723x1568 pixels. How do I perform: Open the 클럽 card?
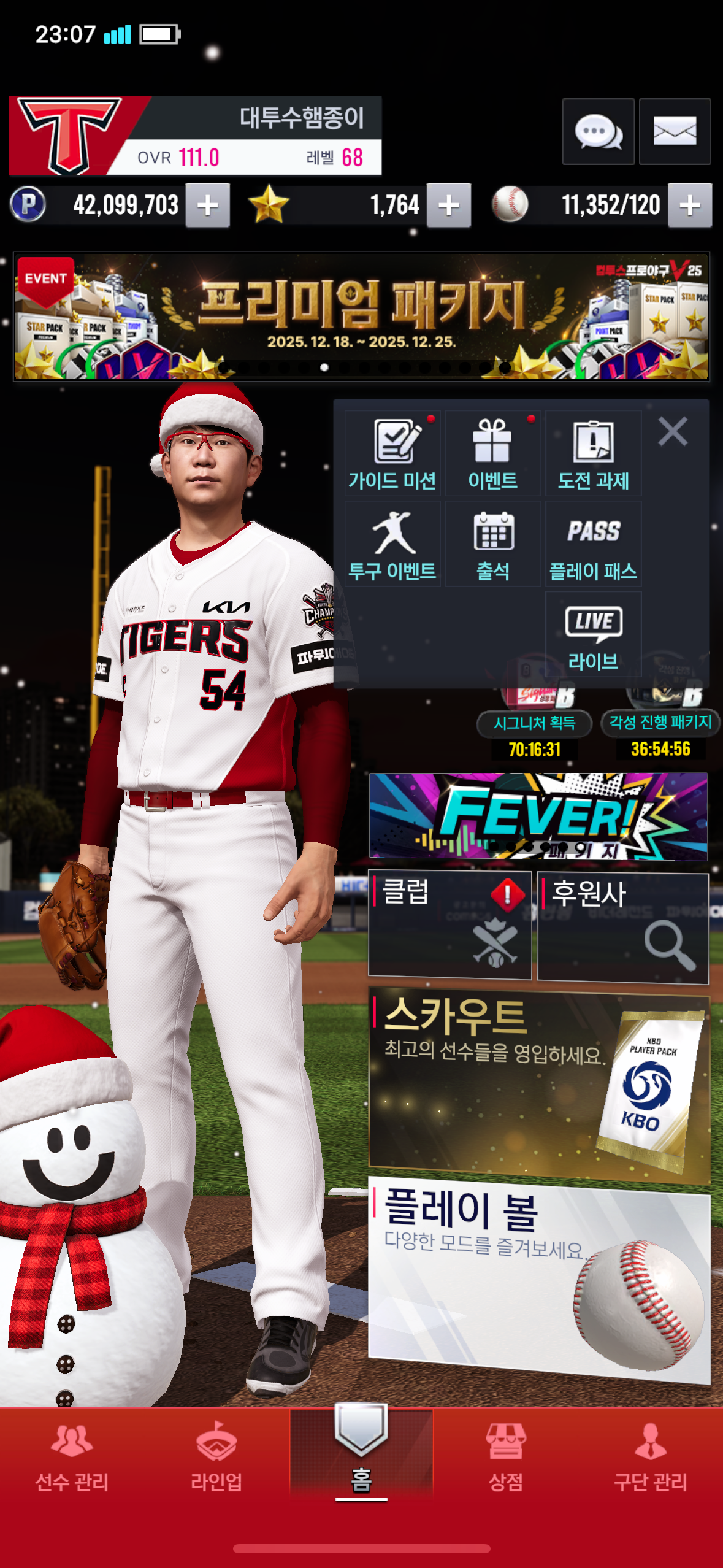tap(449, 924)
